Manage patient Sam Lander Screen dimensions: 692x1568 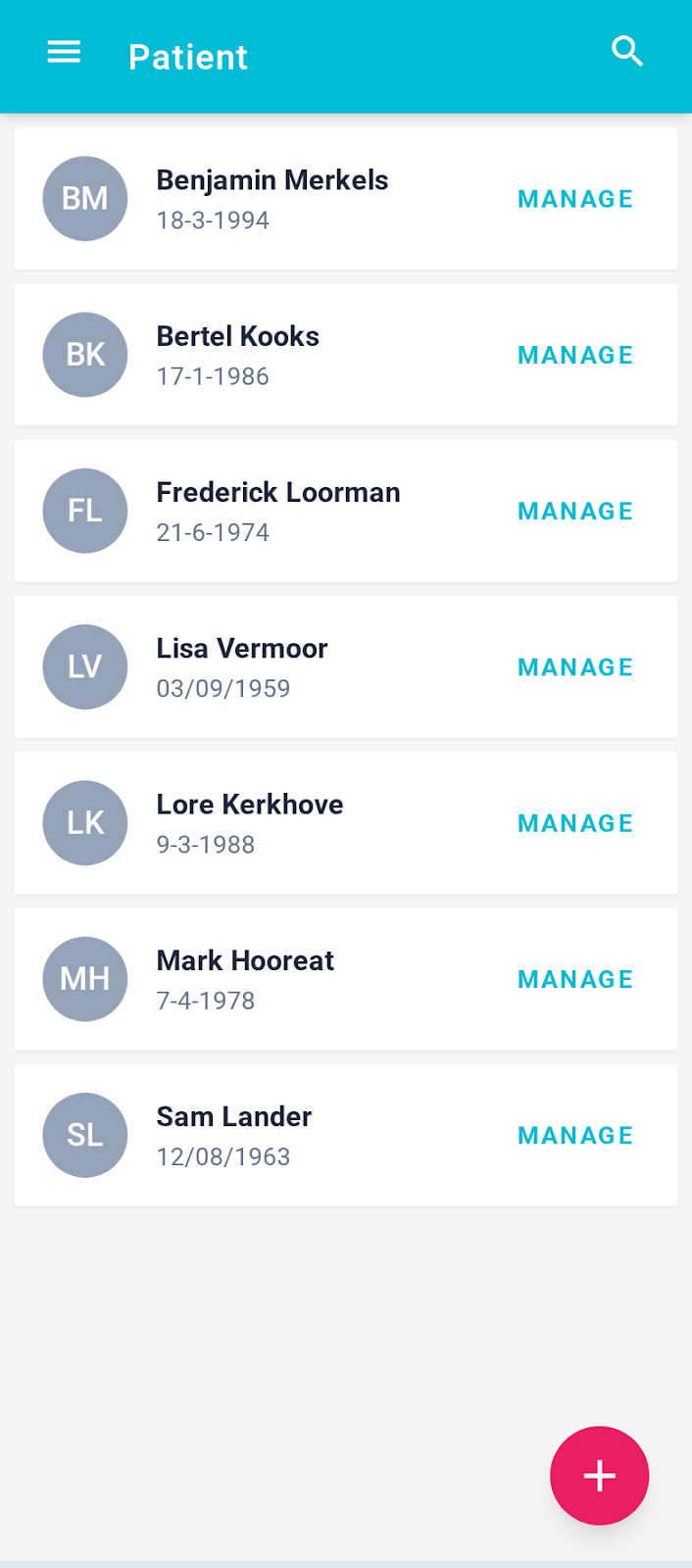[575, 1135]
